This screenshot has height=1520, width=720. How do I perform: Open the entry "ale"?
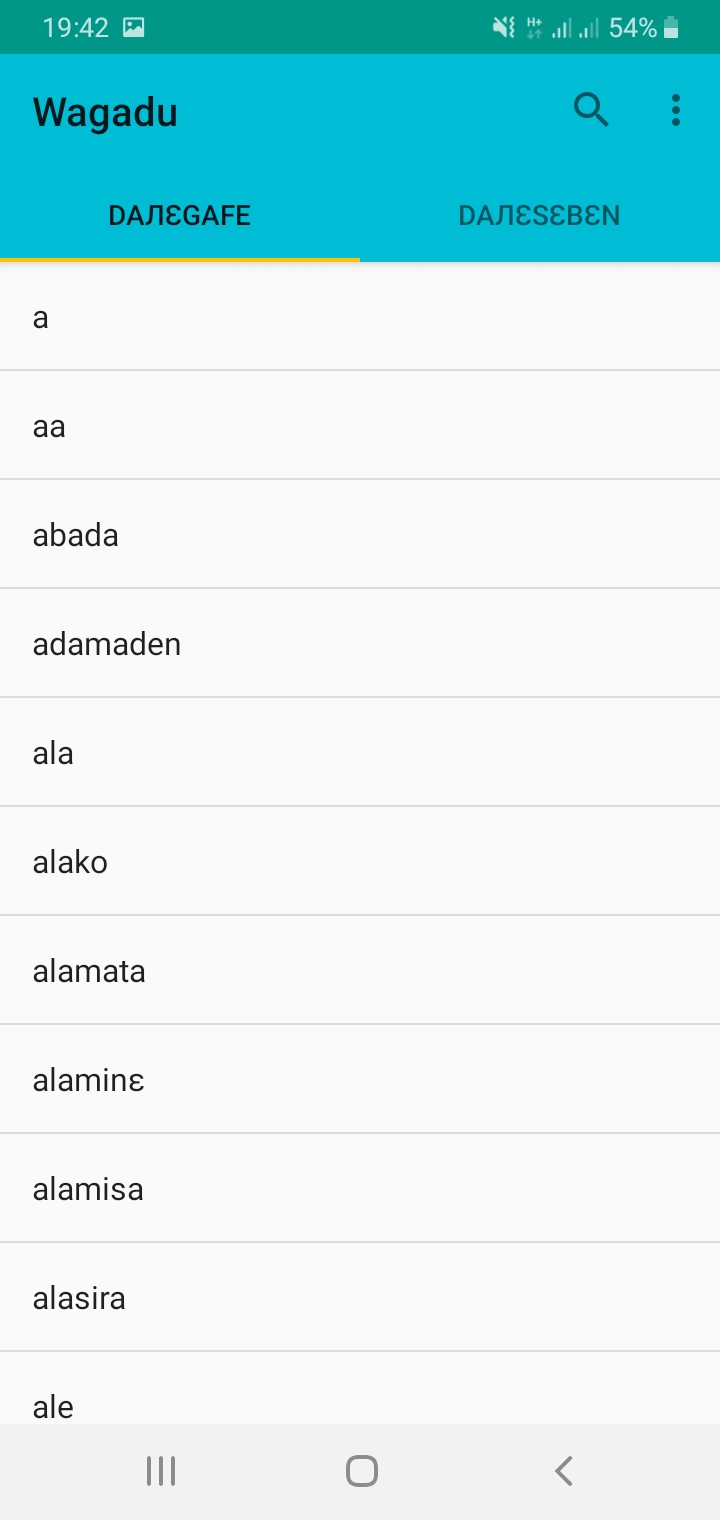[x=360, y=1388]
